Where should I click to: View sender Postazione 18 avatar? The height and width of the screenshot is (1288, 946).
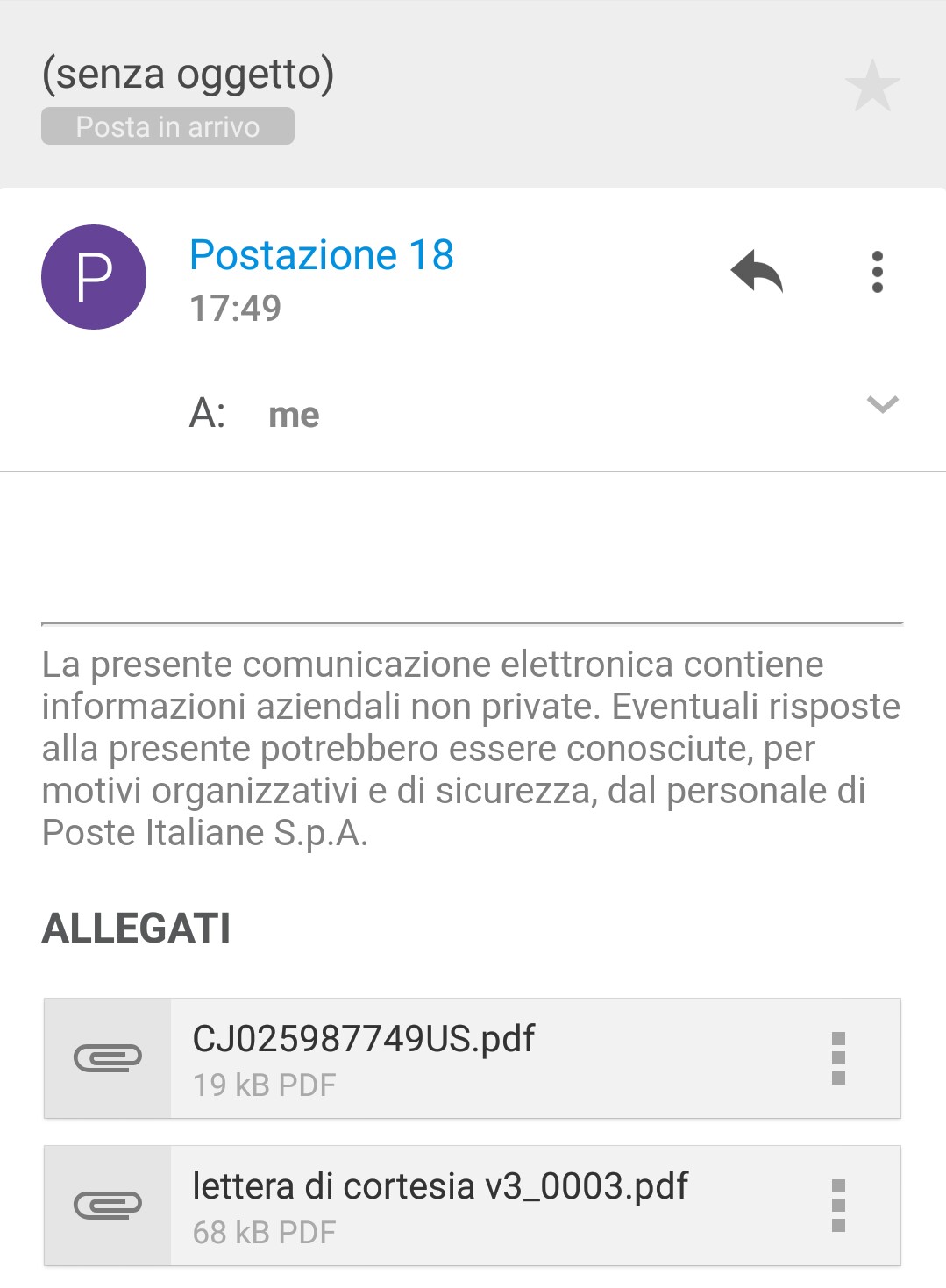click(x=94, y=277)
